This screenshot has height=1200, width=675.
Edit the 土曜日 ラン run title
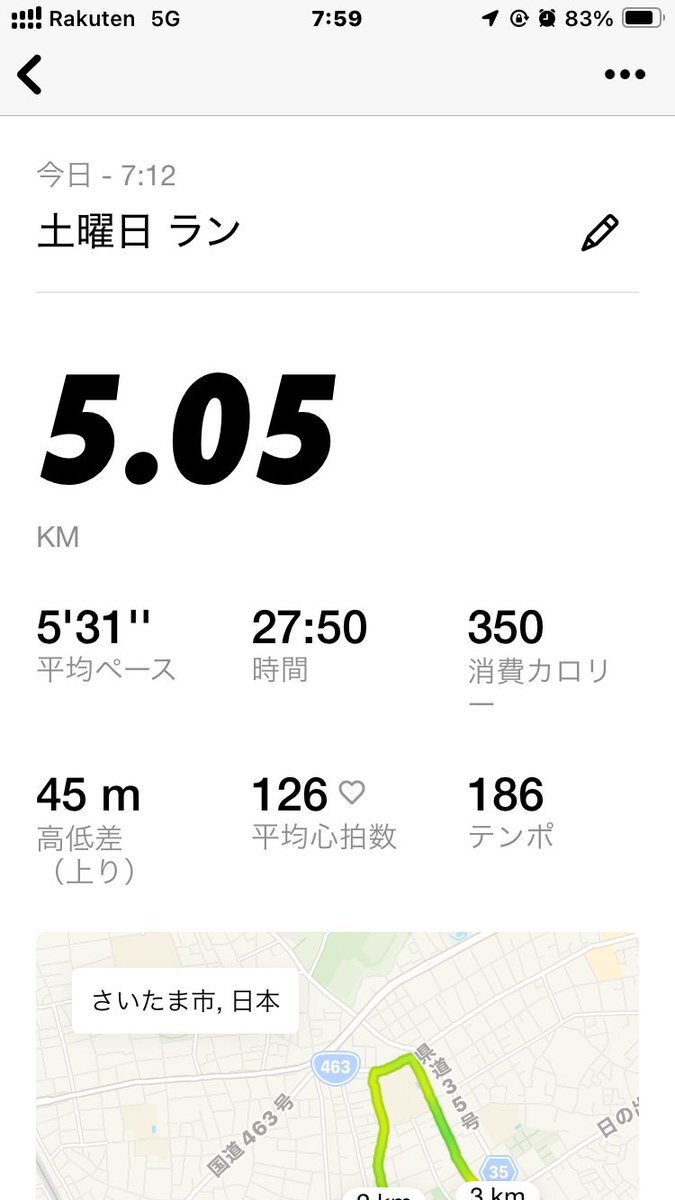600,232
